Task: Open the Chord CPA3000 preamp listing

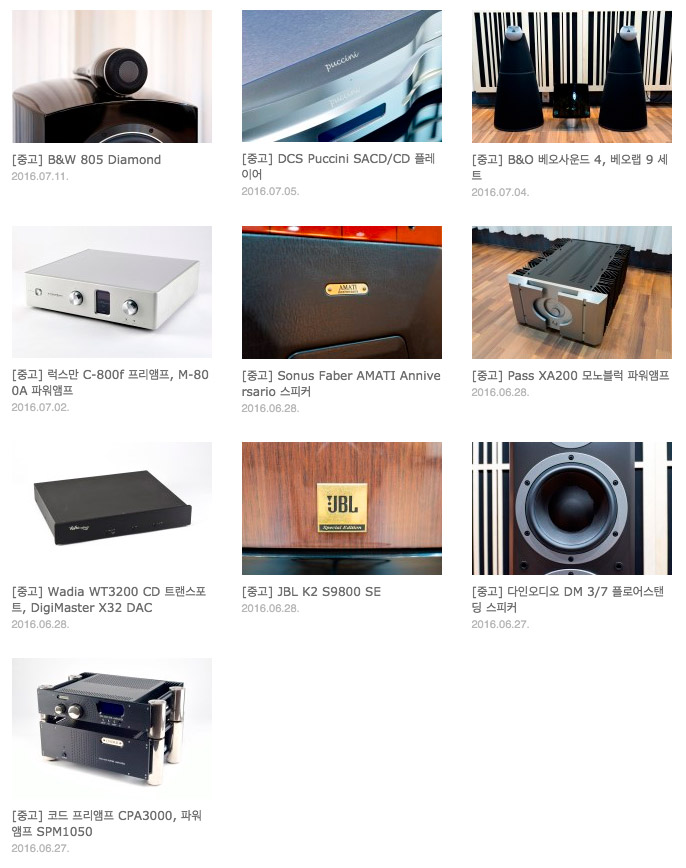Action: tap(108, 815)
